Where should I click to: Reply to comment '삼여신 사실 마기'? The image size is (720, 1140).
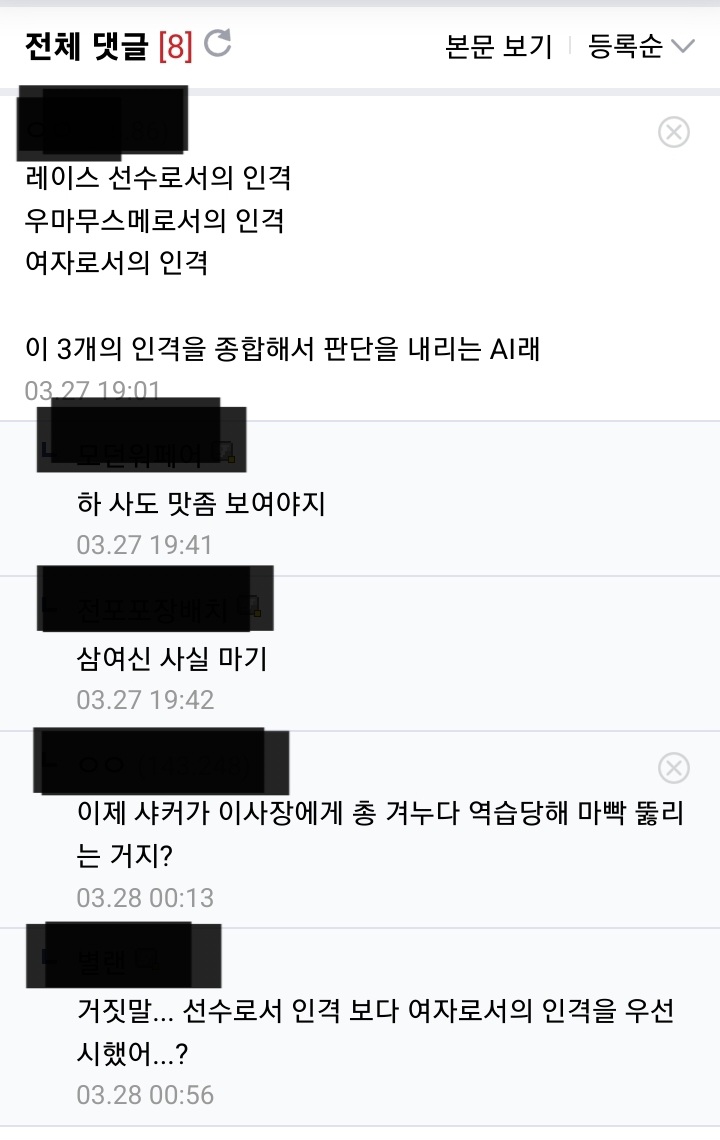[x=172, y=658]
